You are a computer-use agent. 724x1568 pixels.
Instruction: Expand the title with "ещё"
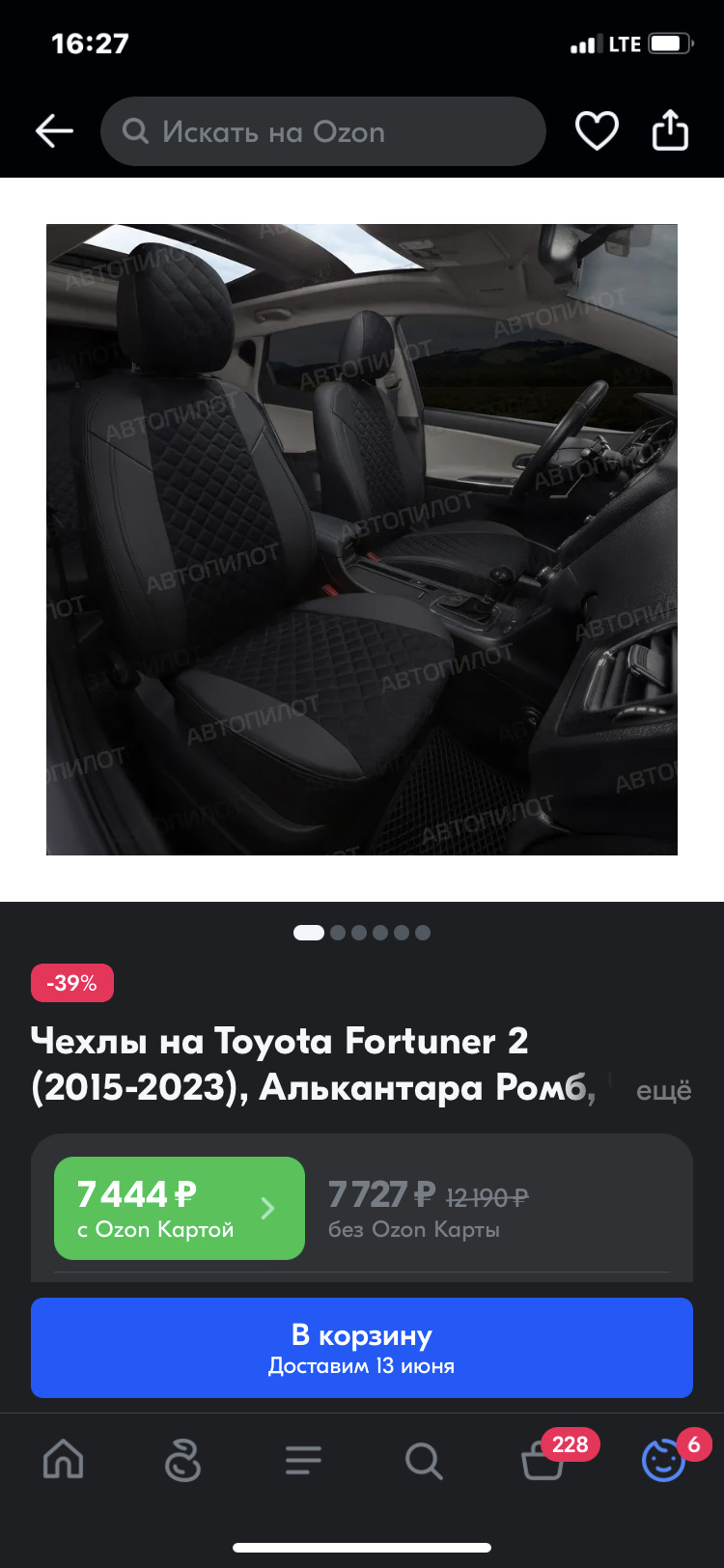(663, 1091)
